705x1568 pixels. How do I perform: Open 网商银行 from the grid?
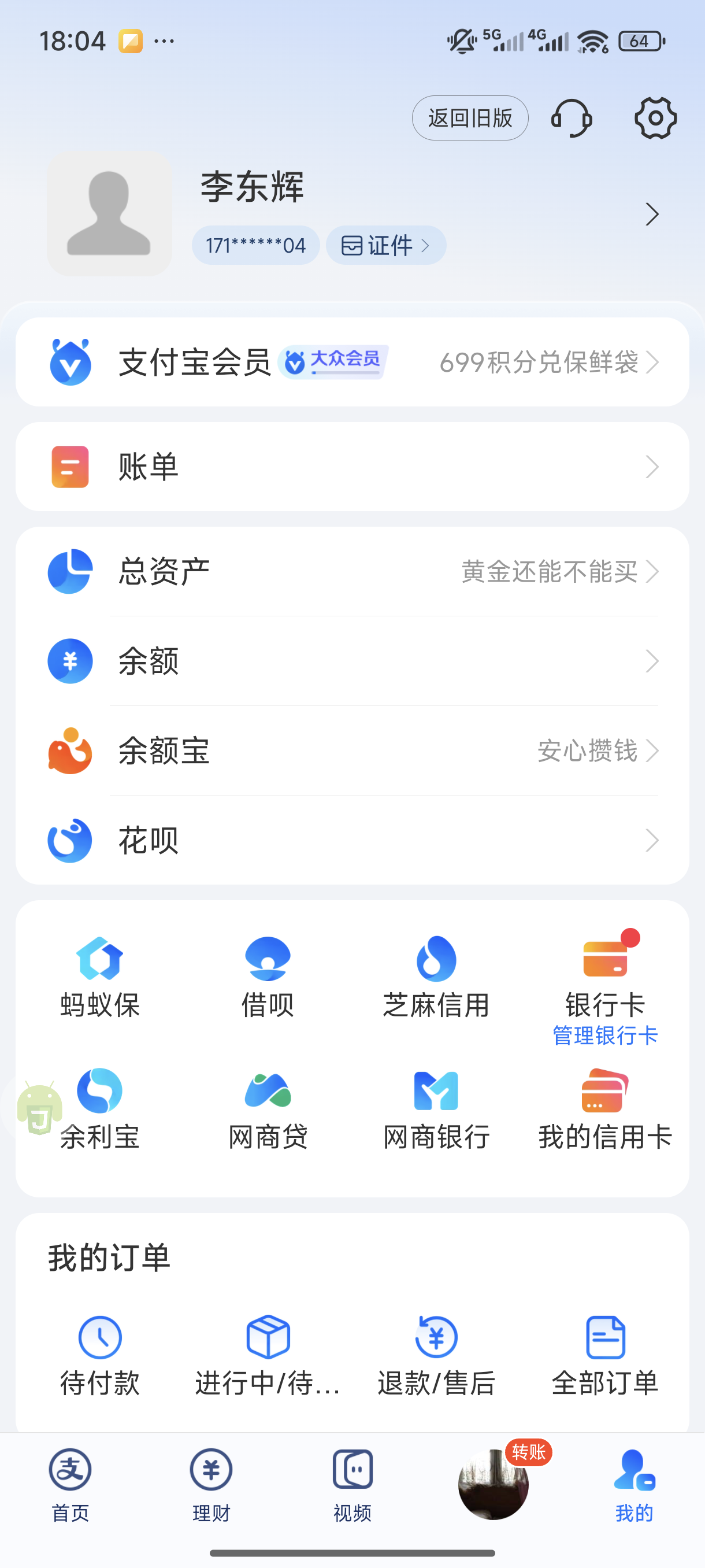click(x=436, y=1109)
